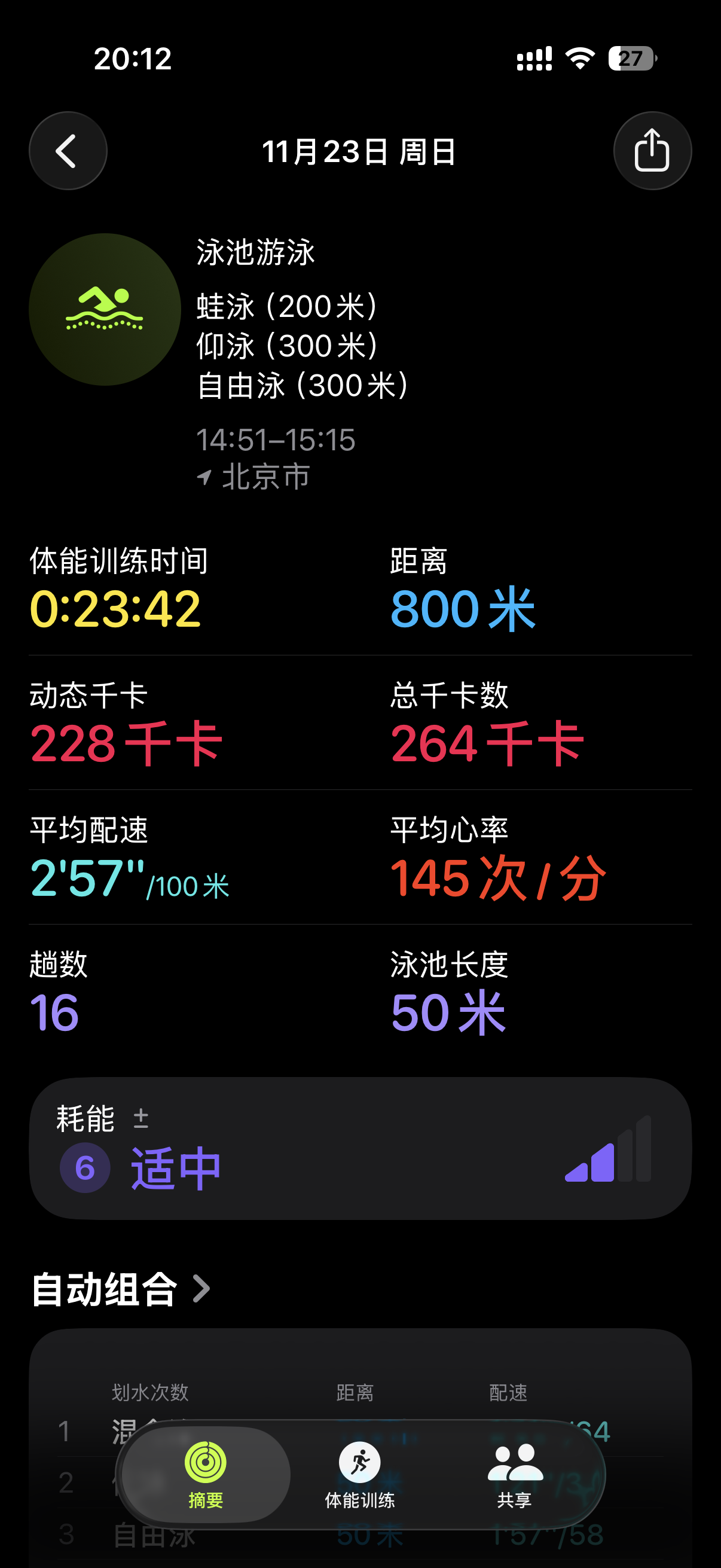Switch to the 摘要 tab
Image resolution: width=721 pixels, height=1568 pixels.
point(206,1474)
